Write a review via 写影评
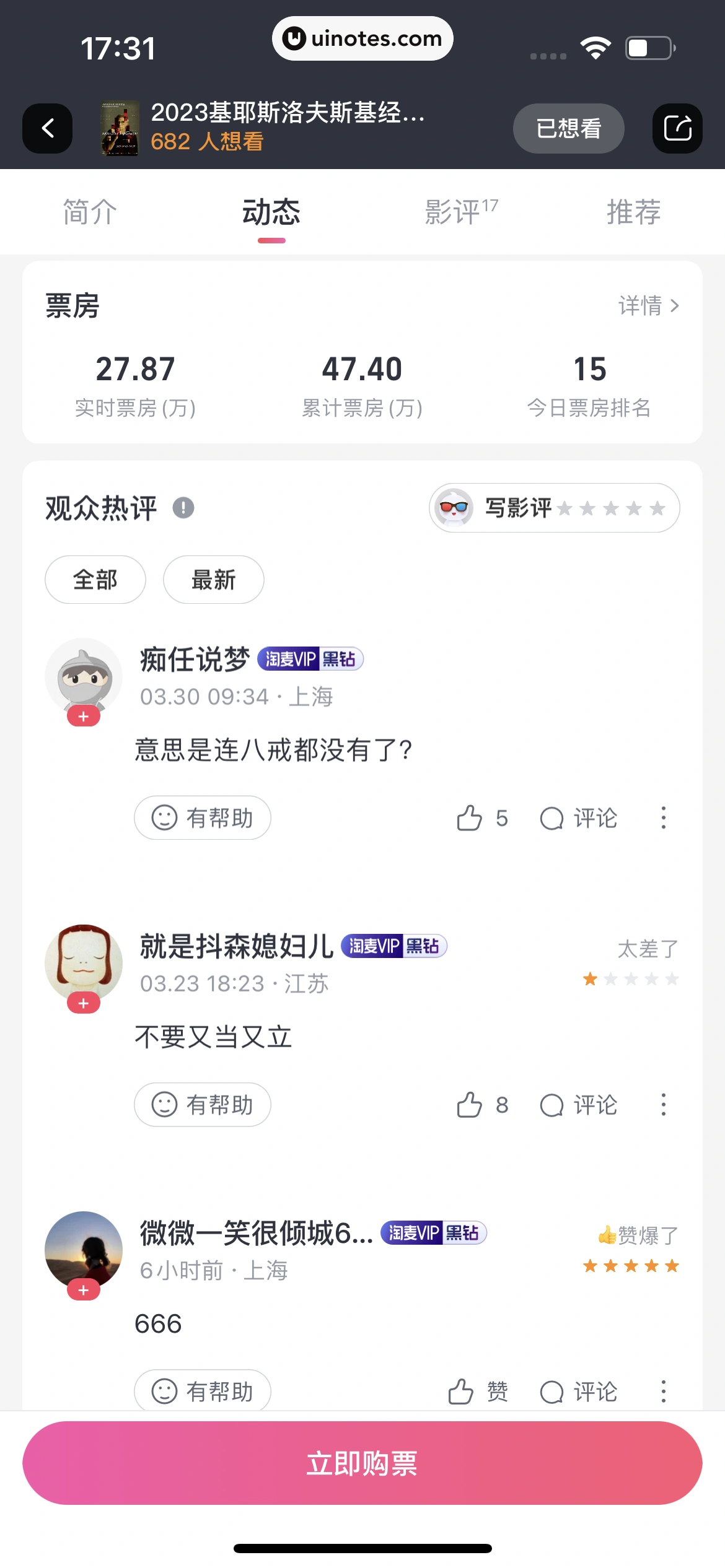 tap(554, 508)
